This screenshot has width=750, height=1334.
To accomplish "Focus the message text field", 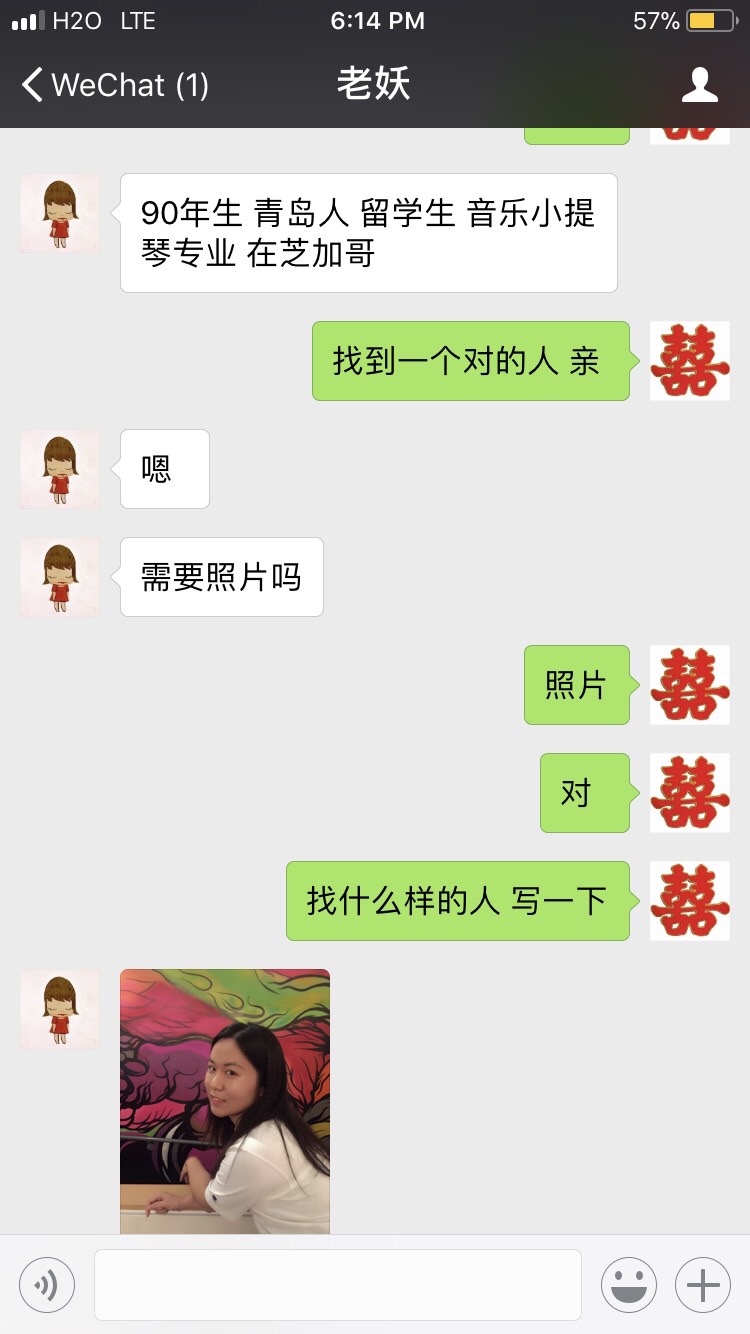I will (337, 1285).
